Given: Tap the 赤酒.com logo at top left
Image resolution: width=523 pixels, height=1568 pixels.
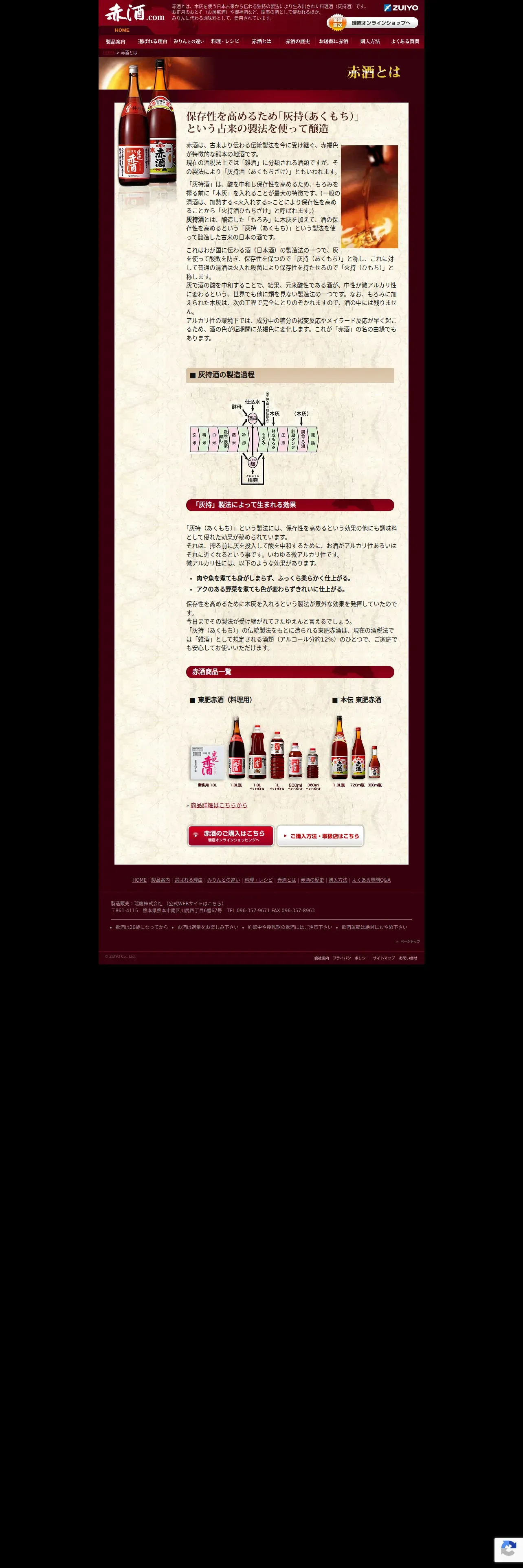Looking at the screenshot, I should (x=134, y=13).
